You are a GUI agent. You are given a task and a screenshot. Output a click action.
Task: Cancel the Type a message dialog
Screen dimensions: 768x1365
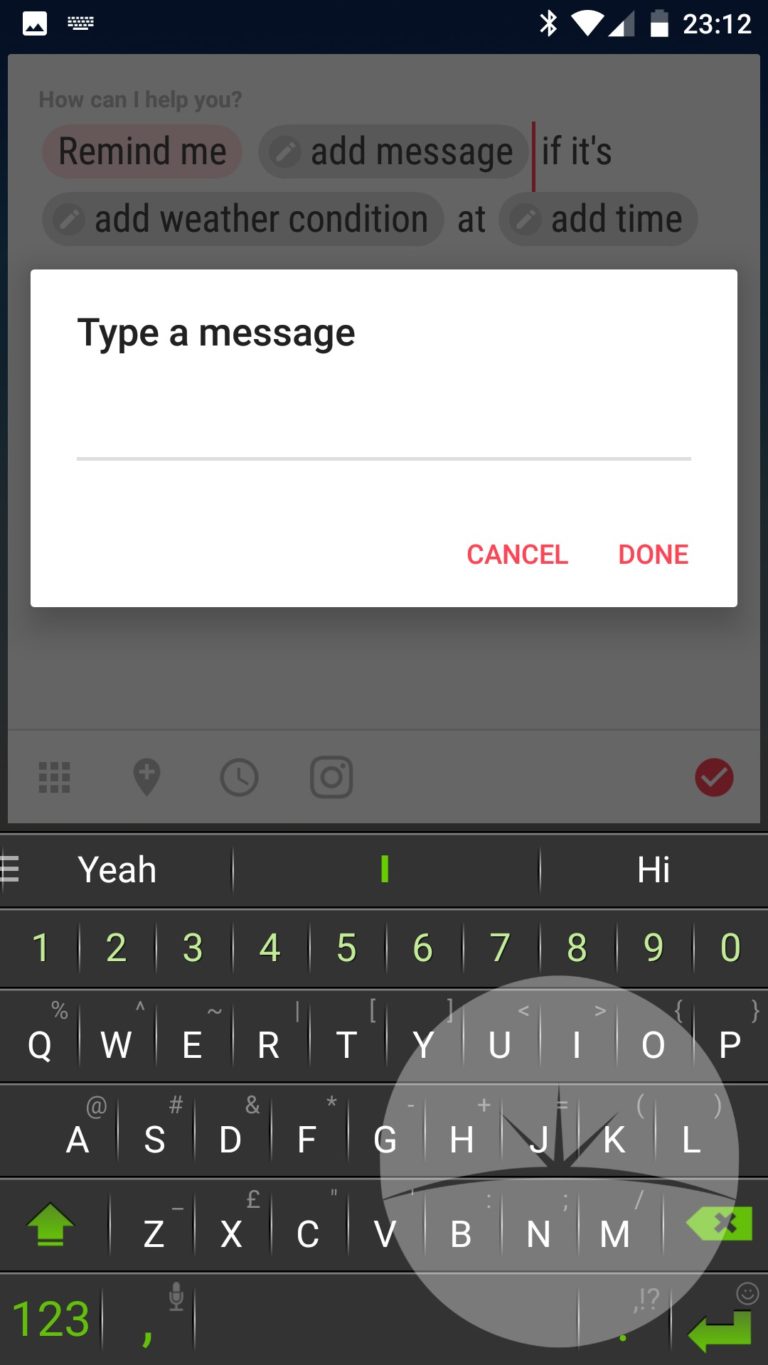(x=517, y=554)
